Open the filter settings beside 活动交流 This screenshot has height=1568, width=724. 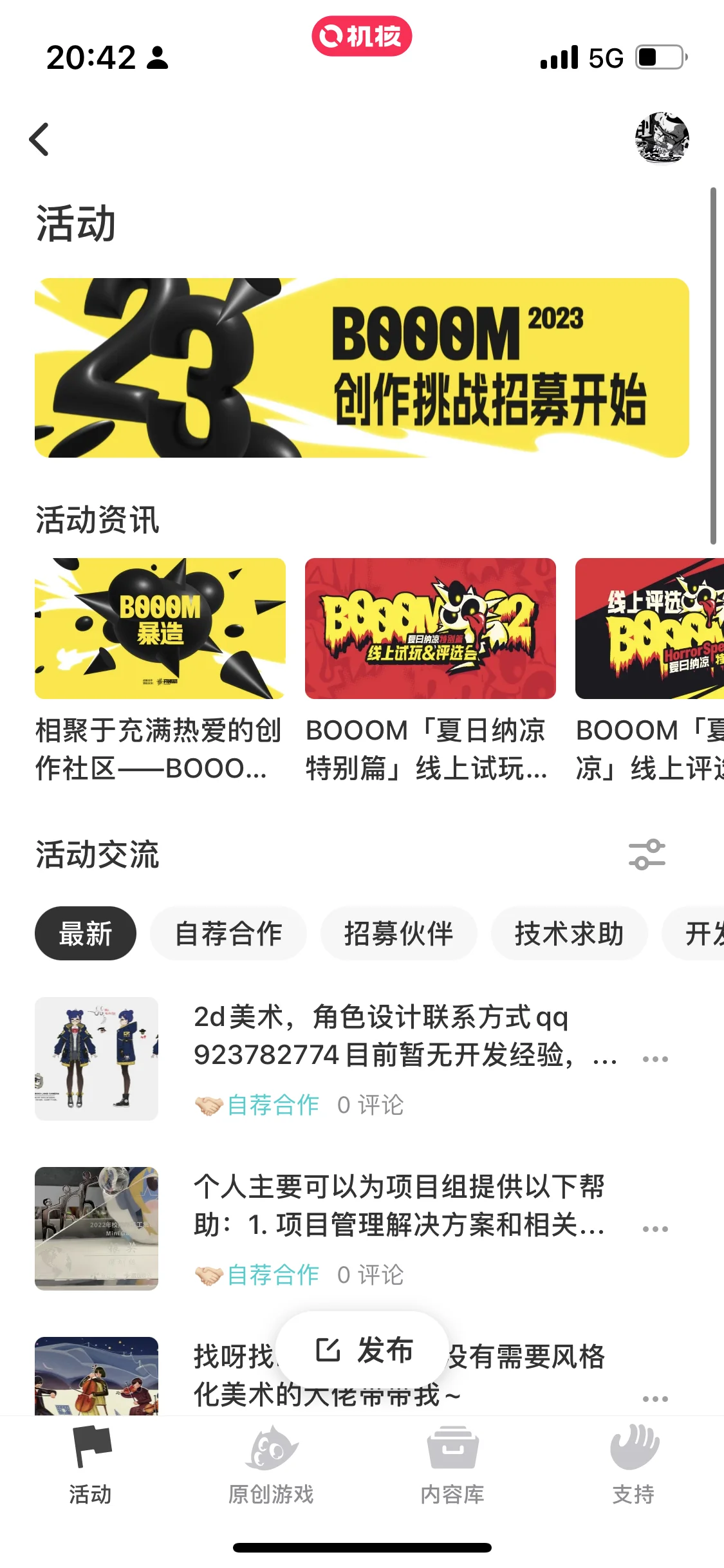pyautogui.click(x=647, y=855)
